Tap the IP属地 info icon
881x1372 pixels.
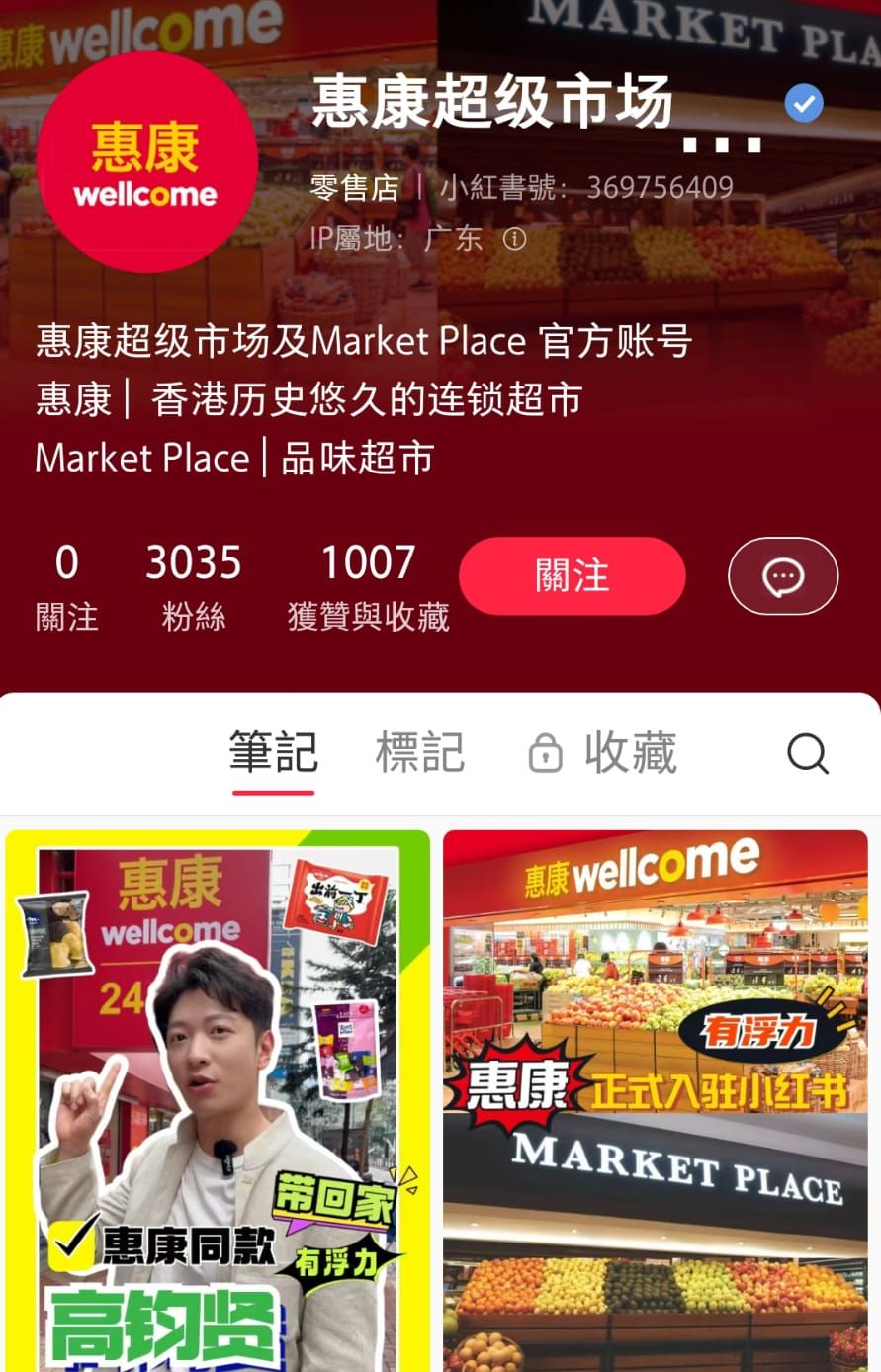(x=515, y=239)
